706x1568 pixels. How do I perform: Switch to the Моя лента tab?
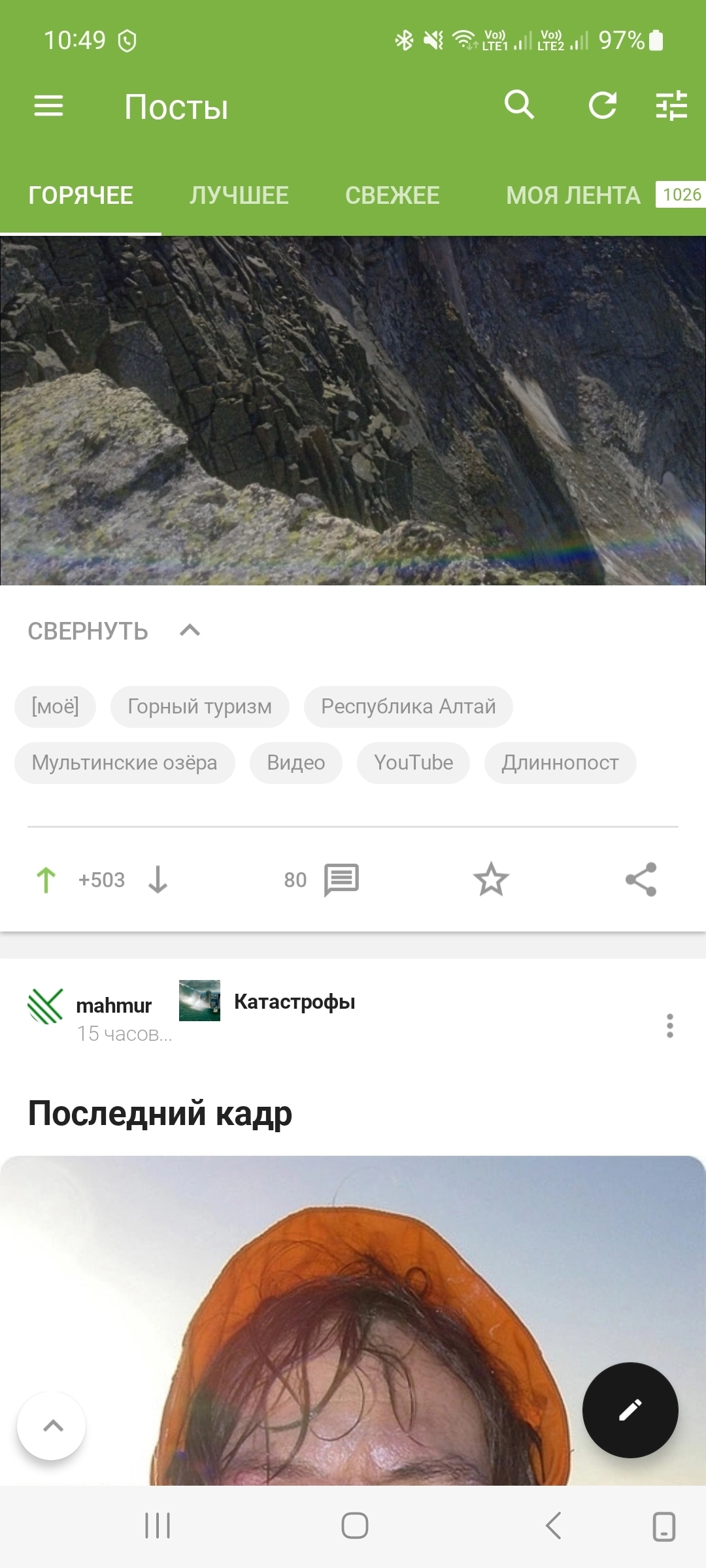coord(573,195)
